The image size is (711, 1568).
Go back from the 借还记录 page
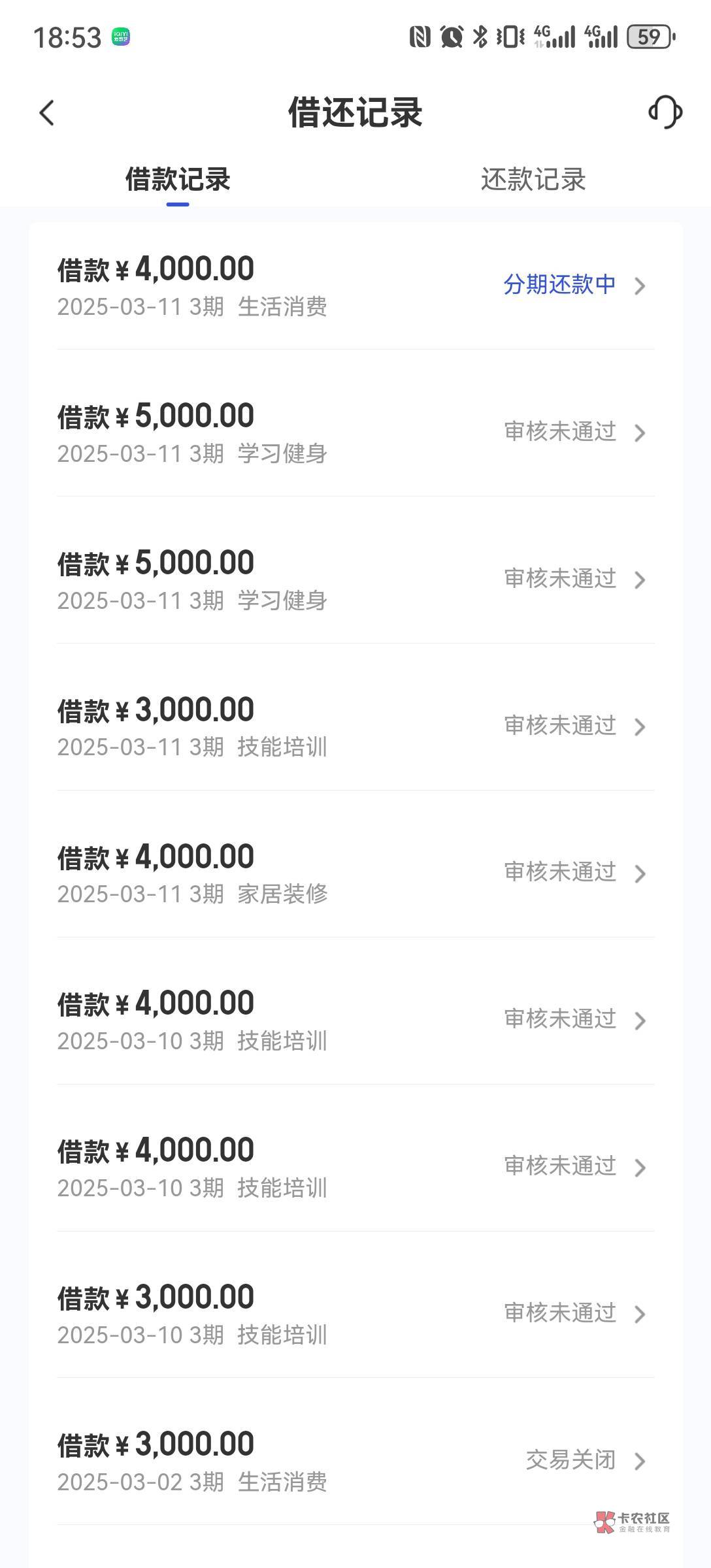(47, 113)
